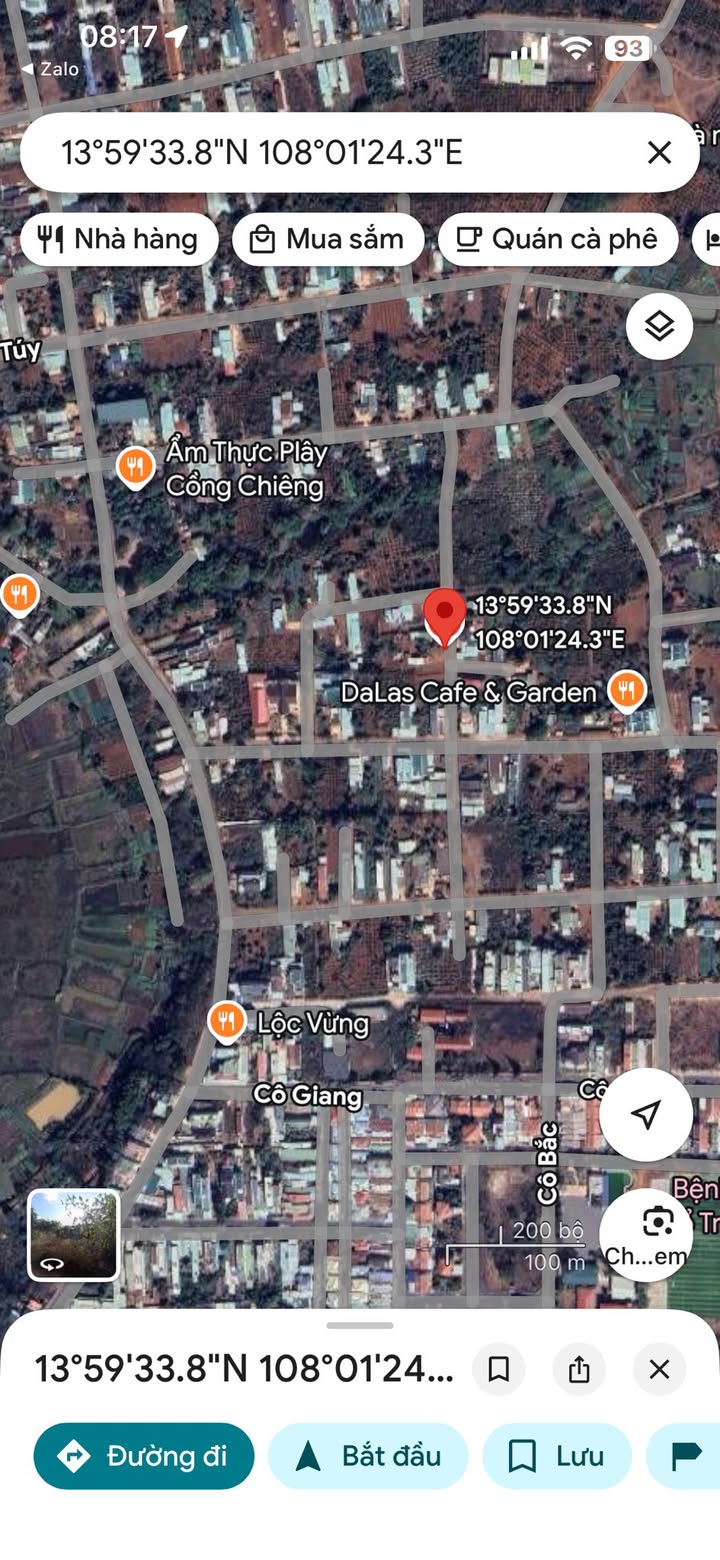
Task: Open Ẩm Thực Plây Cồng Chiêng marker
Action: click(136, 467)
